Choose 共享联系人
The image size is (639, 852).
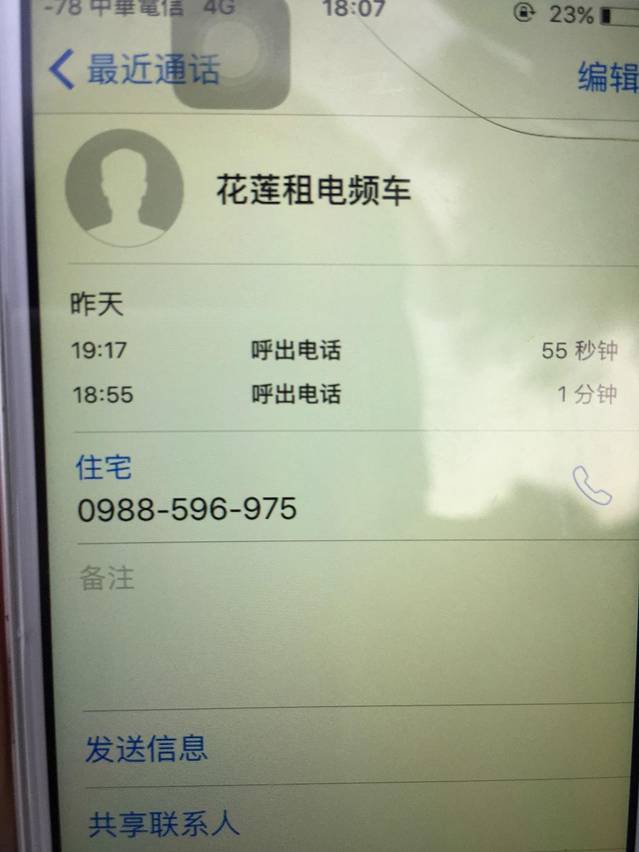pos(164,824)
